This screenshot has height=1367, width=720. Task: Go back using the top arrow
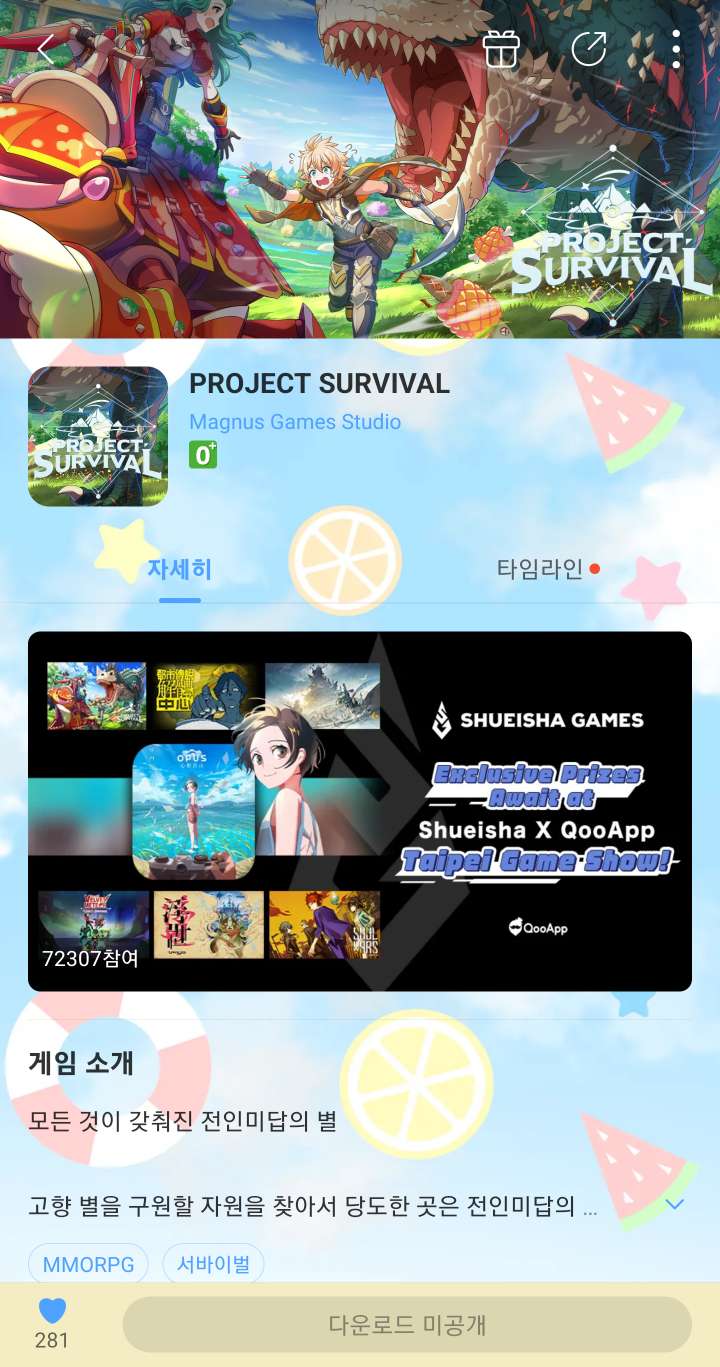(45, 49)
